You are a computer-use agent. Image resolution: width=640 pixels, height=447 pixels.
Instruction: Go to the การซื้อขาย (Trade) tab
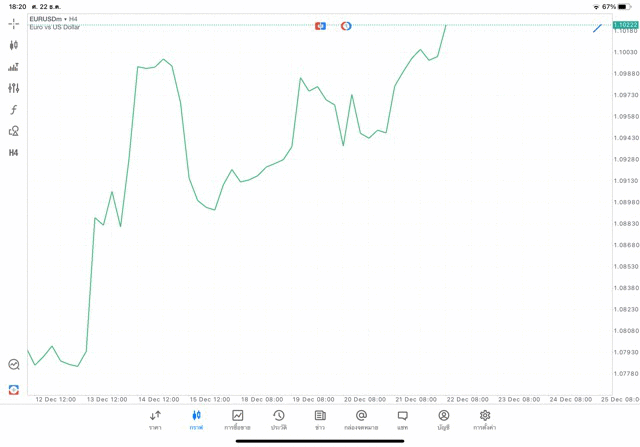point(237,420)
